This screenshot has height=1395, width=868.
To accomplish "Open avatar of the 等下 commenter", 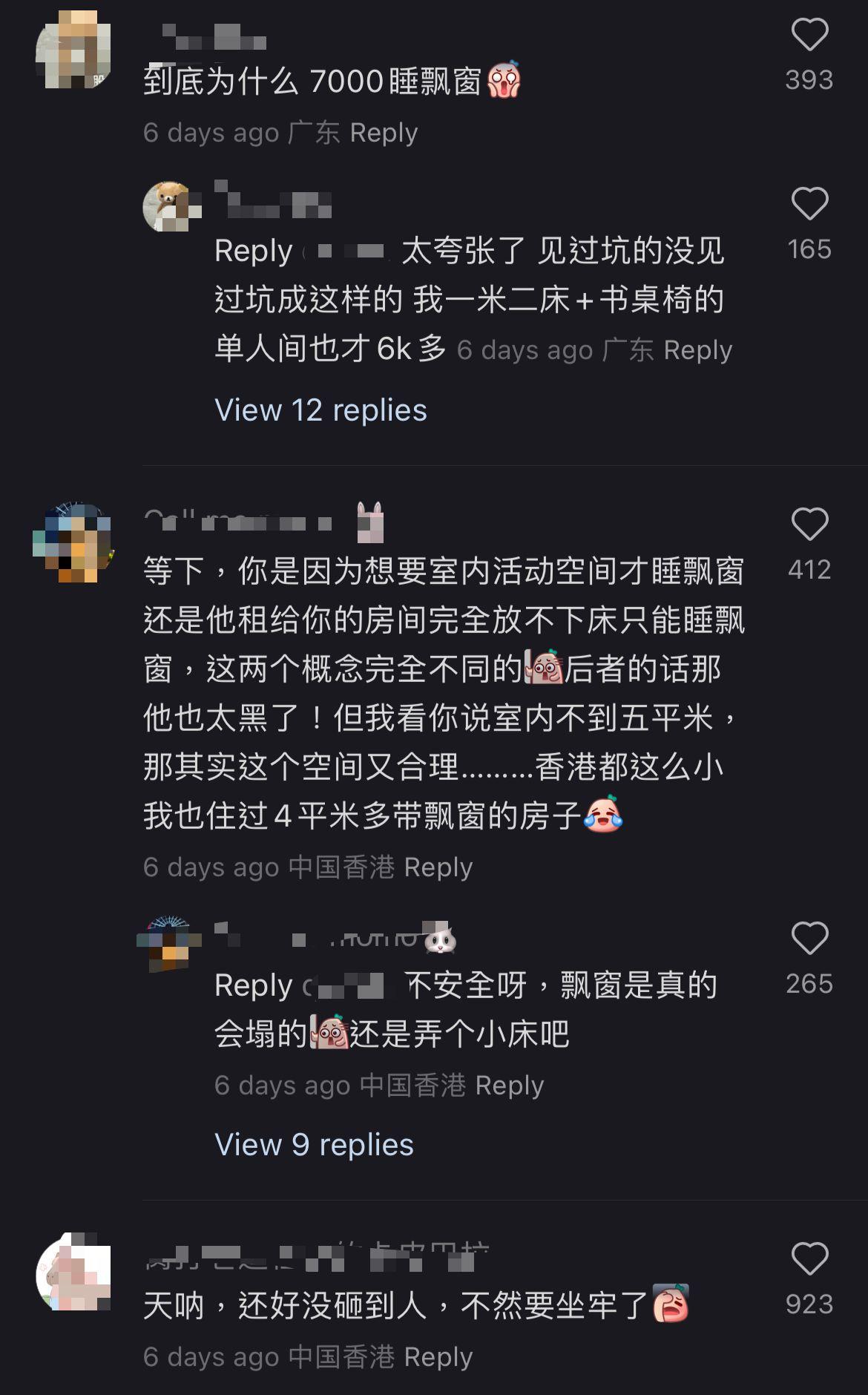I will point(73,542).
